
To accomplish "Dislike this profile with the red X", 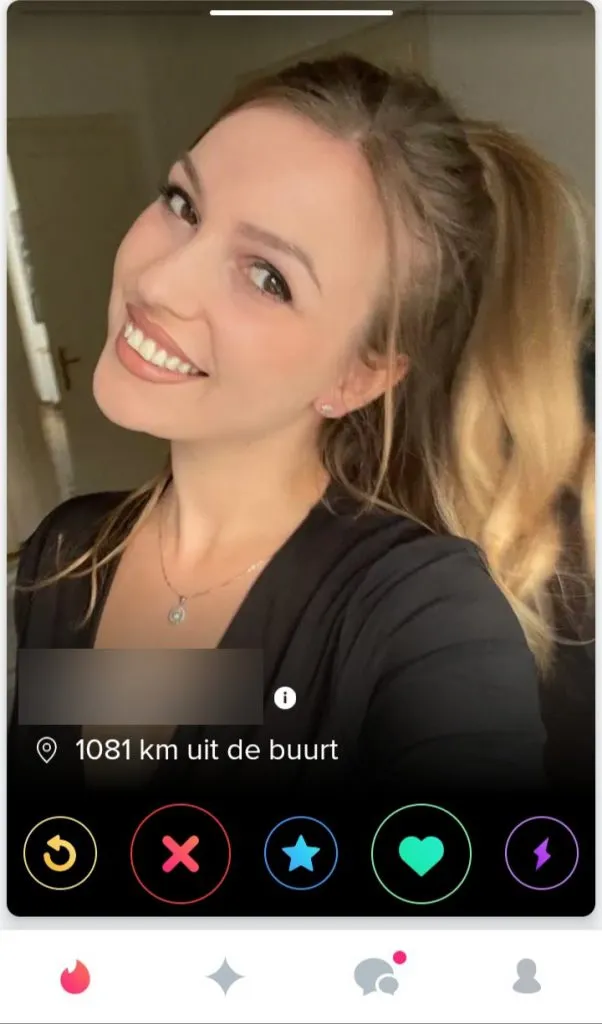I will [x=180, y=854].
